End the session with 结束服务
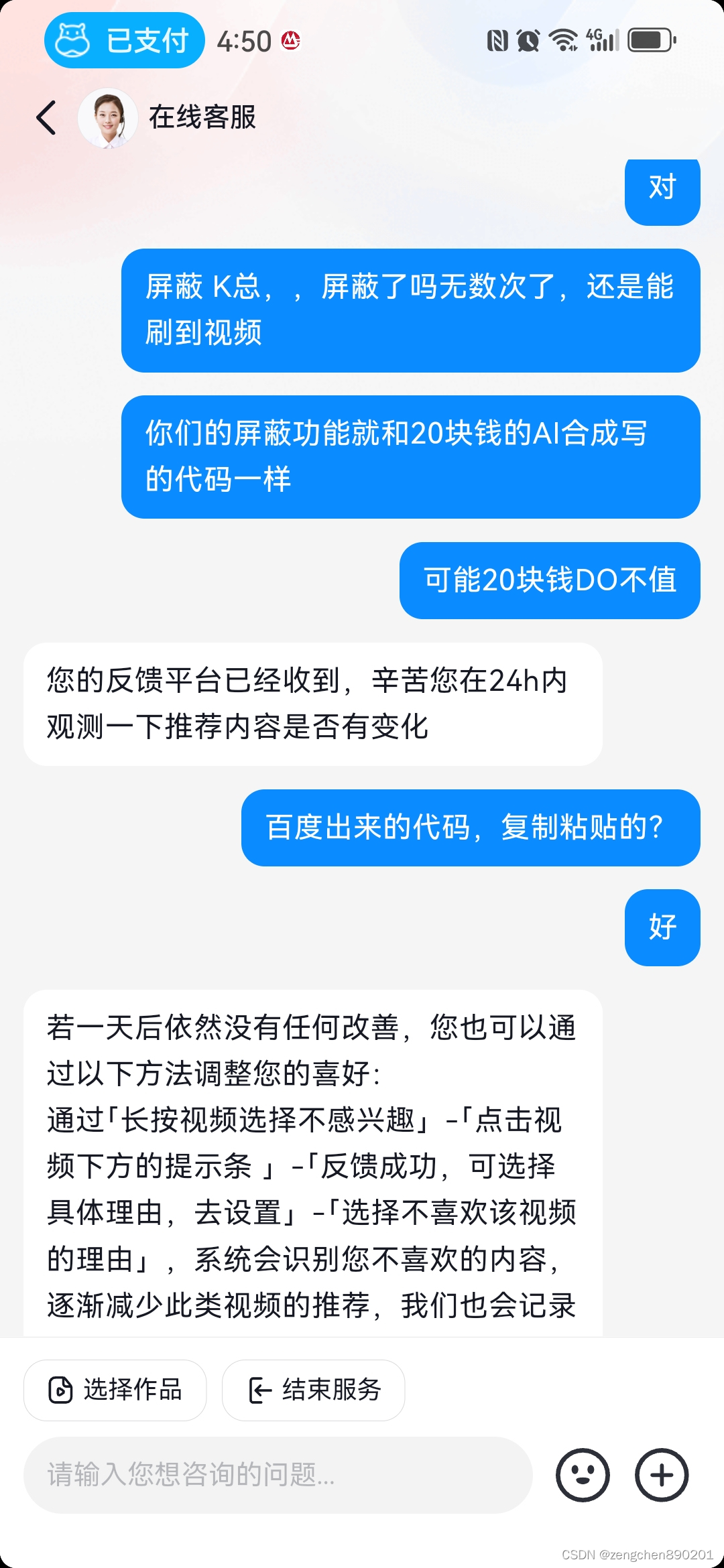The image size is (724, 1568). [x=314, y=1390]
